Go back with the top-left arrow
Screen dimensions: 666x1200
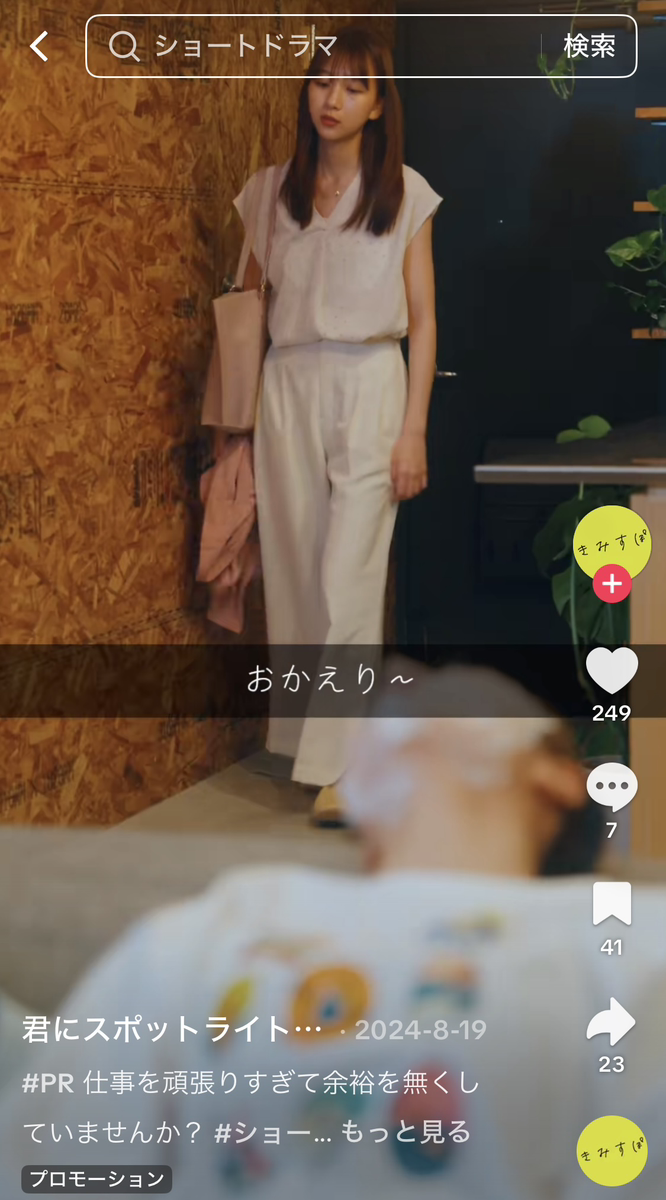tap(39, 46)
